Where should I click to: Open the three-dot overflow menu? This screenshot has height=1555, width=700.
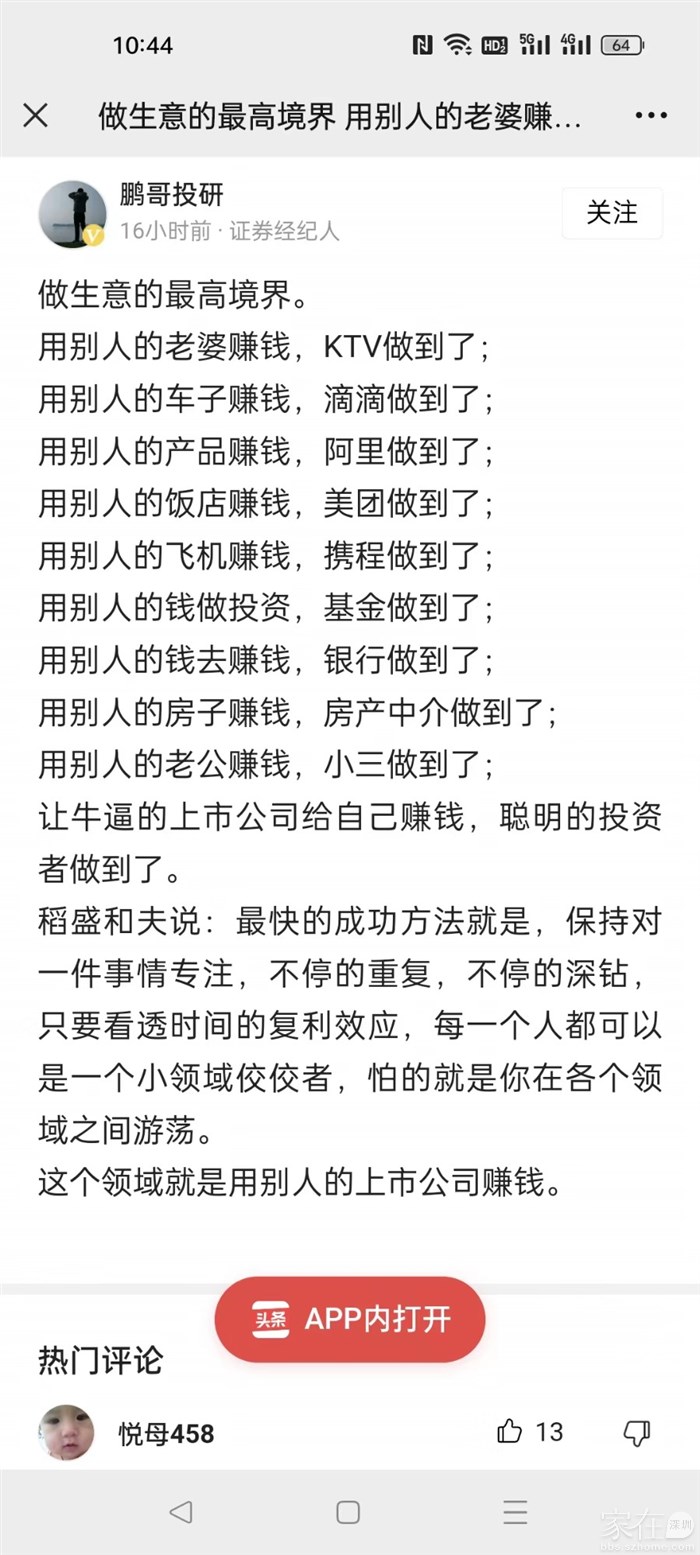point(650,116)
